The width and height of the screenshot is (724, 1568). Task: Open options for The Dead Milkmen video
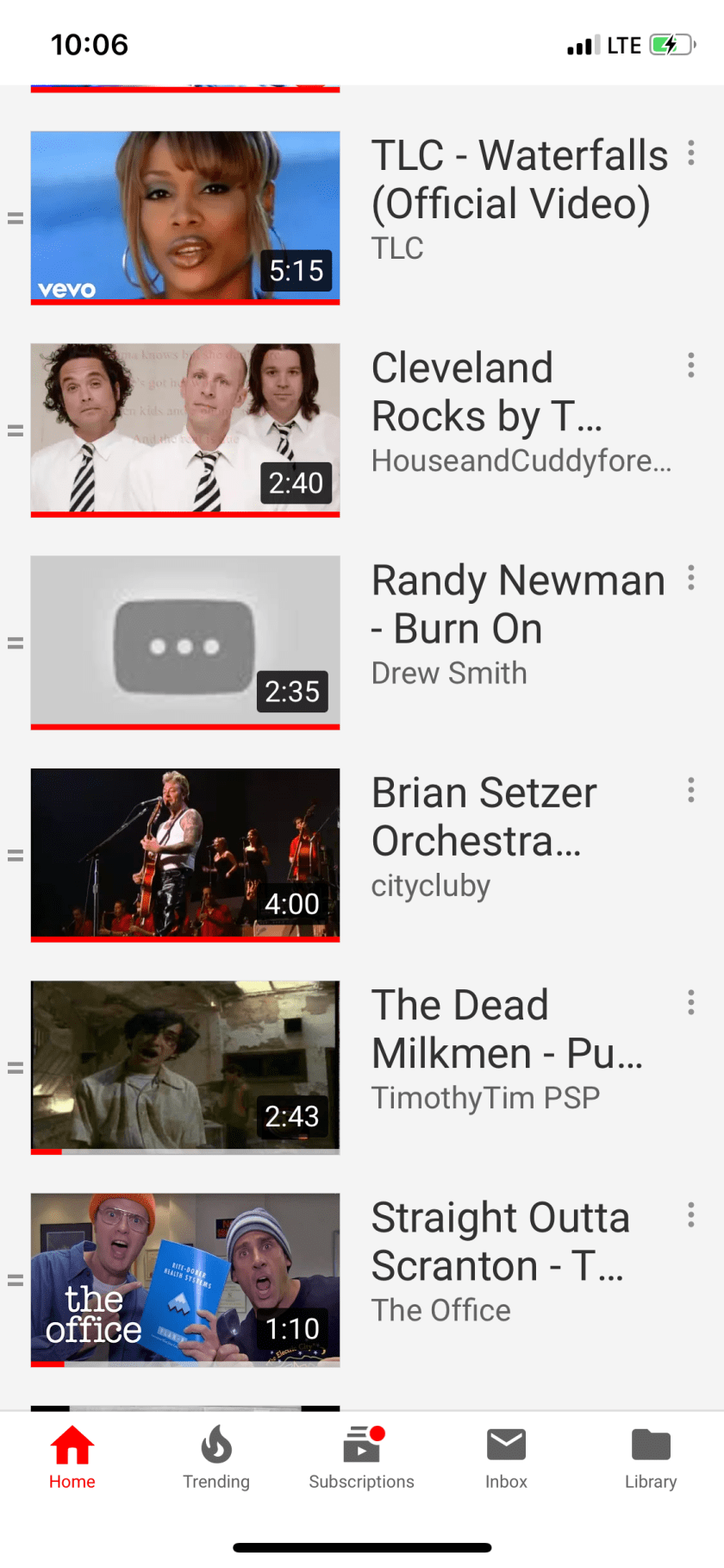pos(690,1002)
